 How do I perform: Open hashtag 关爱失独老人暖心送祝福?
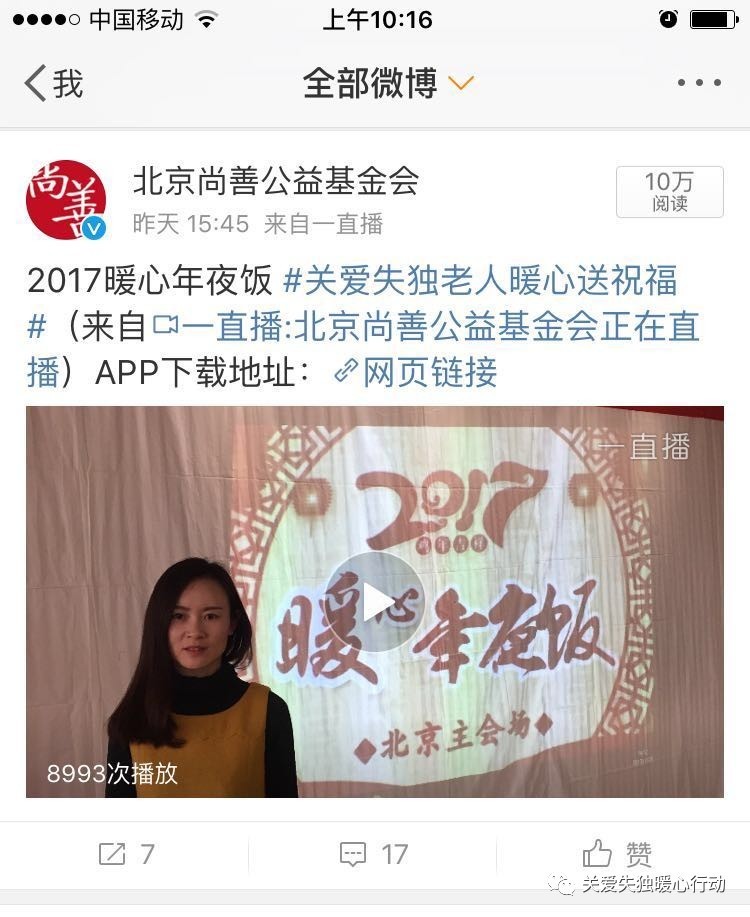tap(480, 281)
